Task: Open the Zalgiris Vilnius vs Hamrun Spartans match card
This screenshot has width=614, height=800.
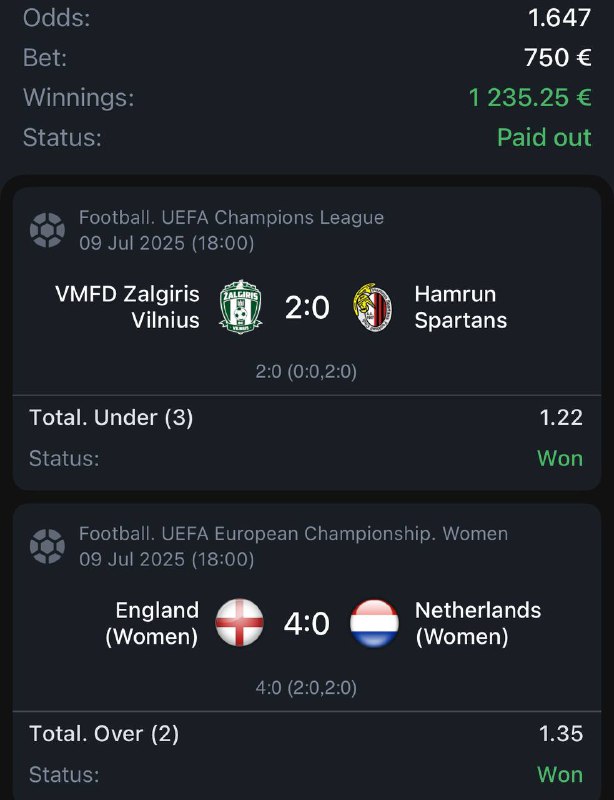Action: click(x=306, y=308)
